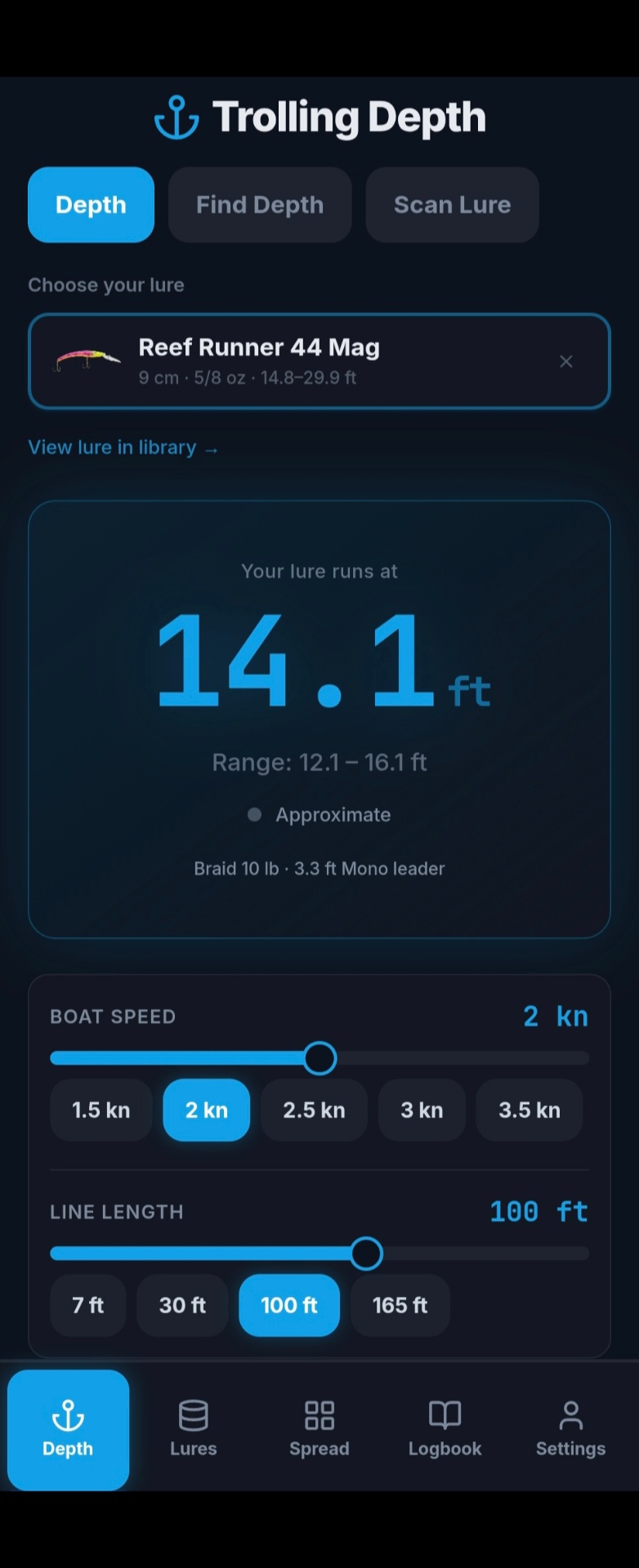Switch to the Find Depth tab
This screenshot has width=639, height=1568.
[x=259, y=205]
